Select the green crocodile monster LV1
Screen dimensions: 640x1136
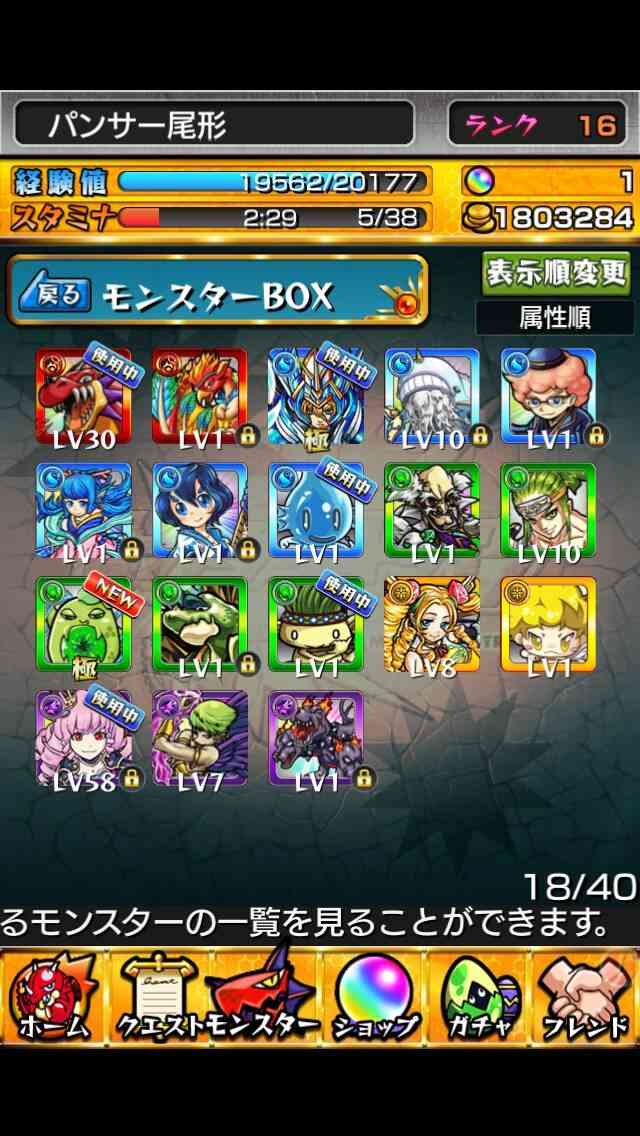point(200,624)
